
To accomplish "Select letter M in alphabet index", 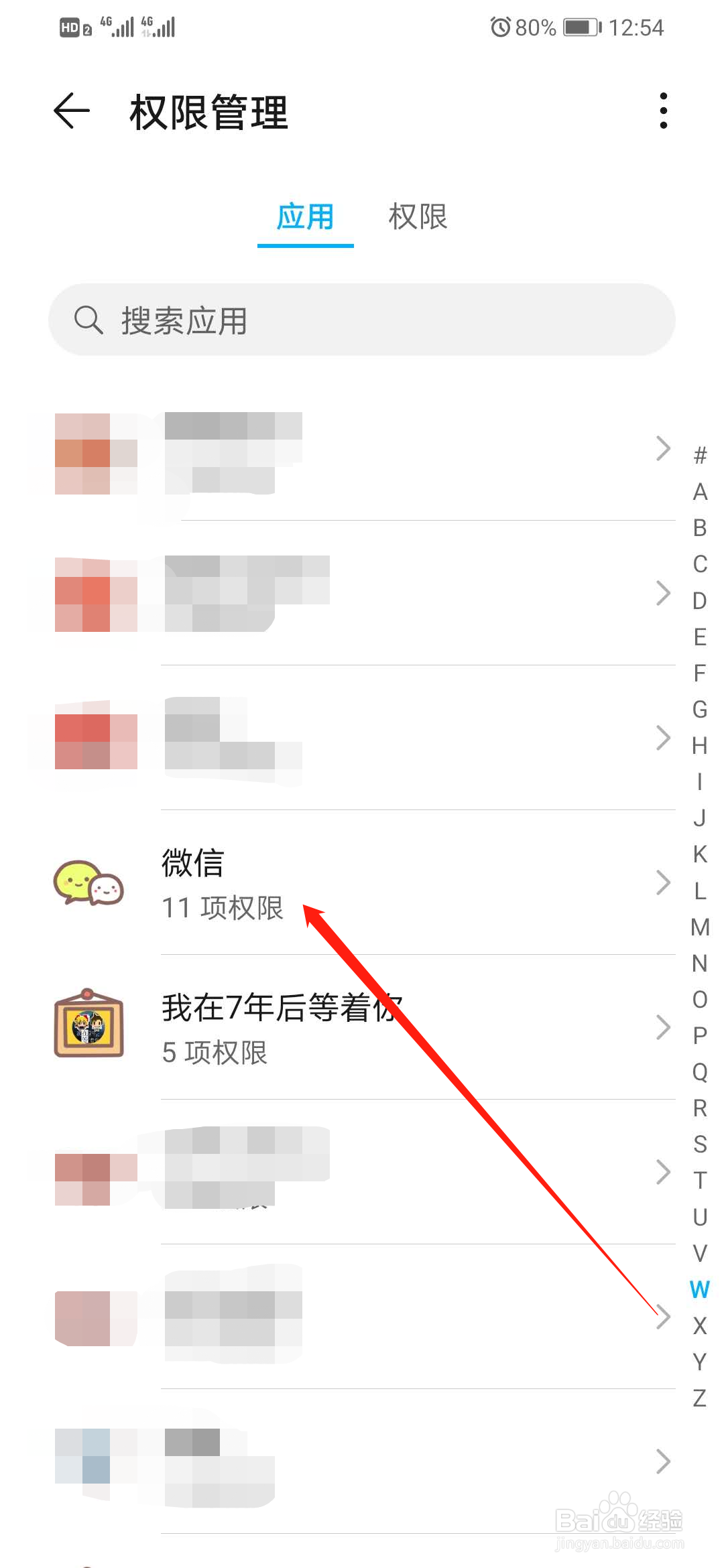I will [x=699, y=928].
